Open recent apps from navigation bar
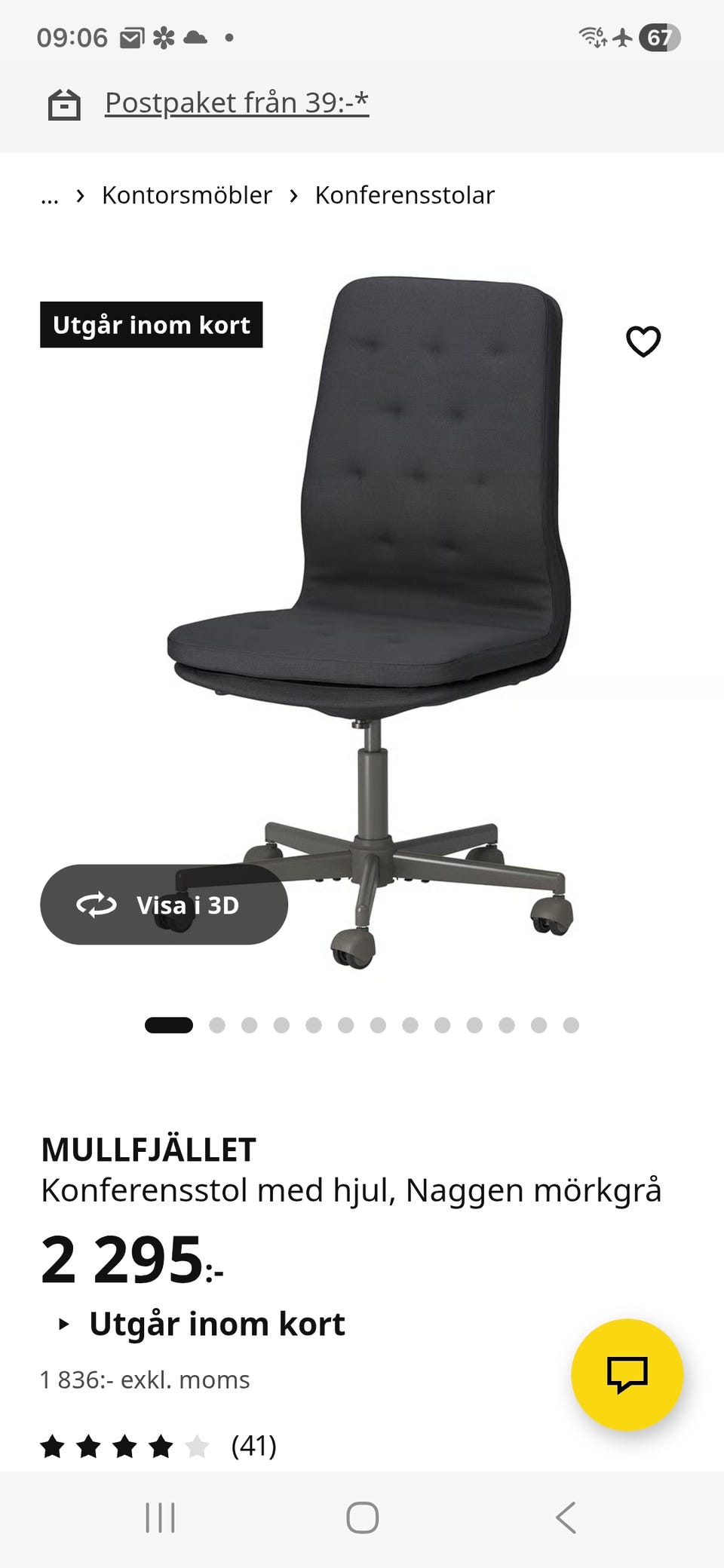 click(x=160, y=1517)
